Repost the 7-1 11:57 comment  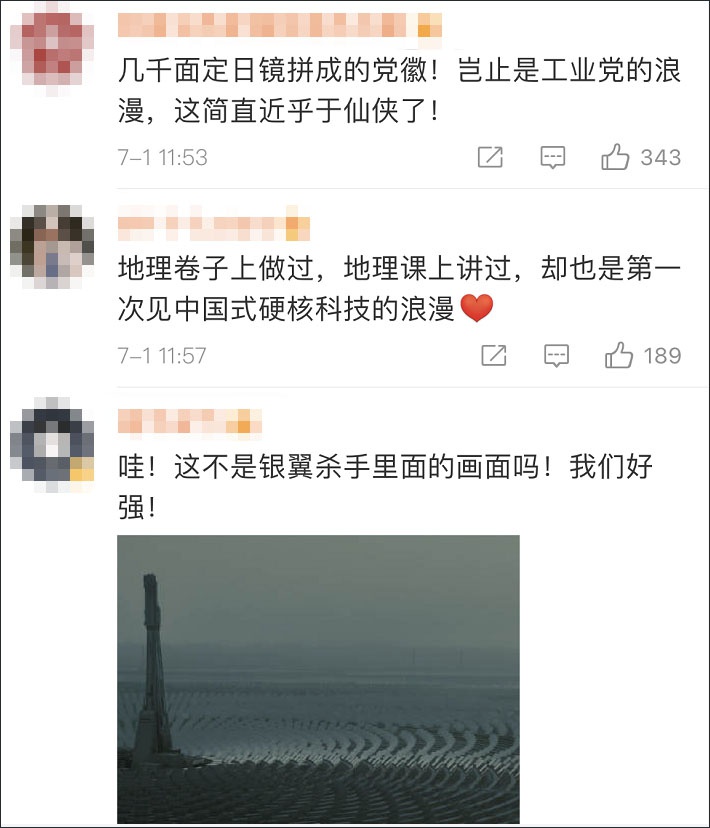click(494, 355)
